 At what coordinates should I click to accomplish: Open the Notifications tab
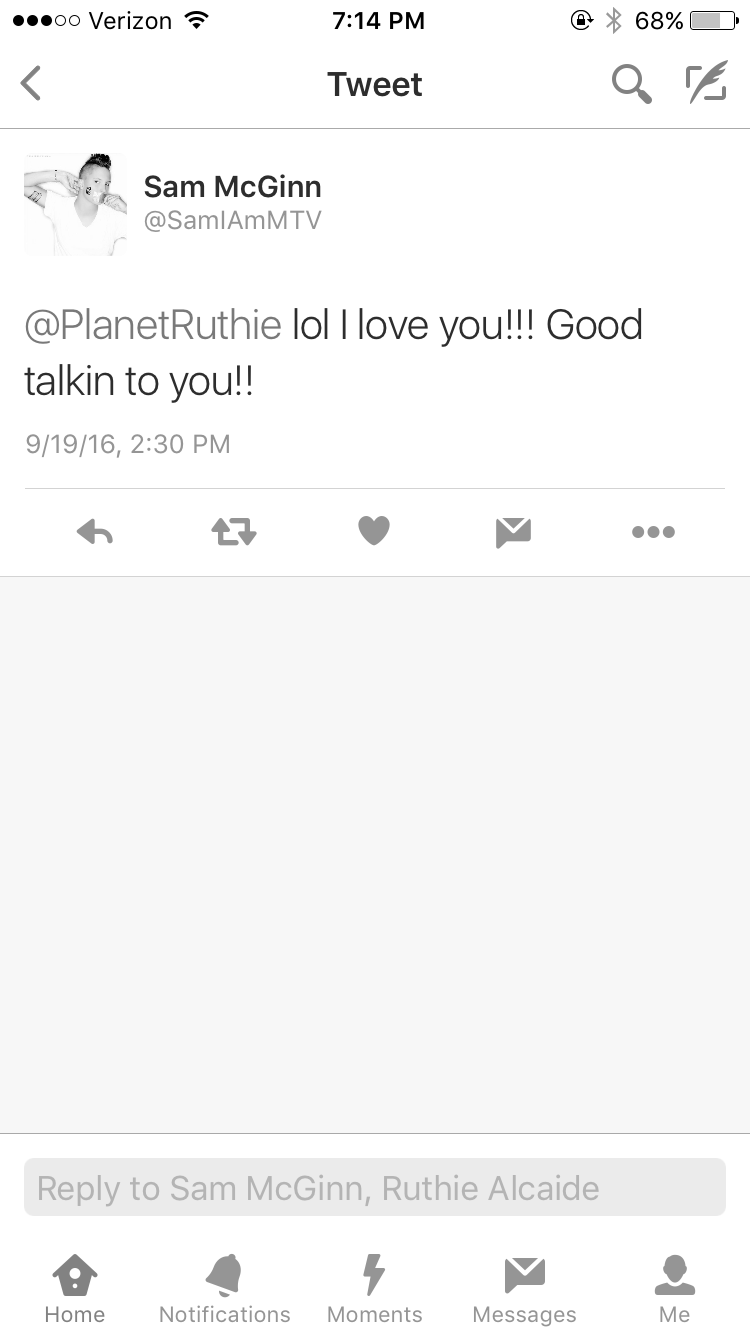pyautogui.click(x=225, y=1290)
